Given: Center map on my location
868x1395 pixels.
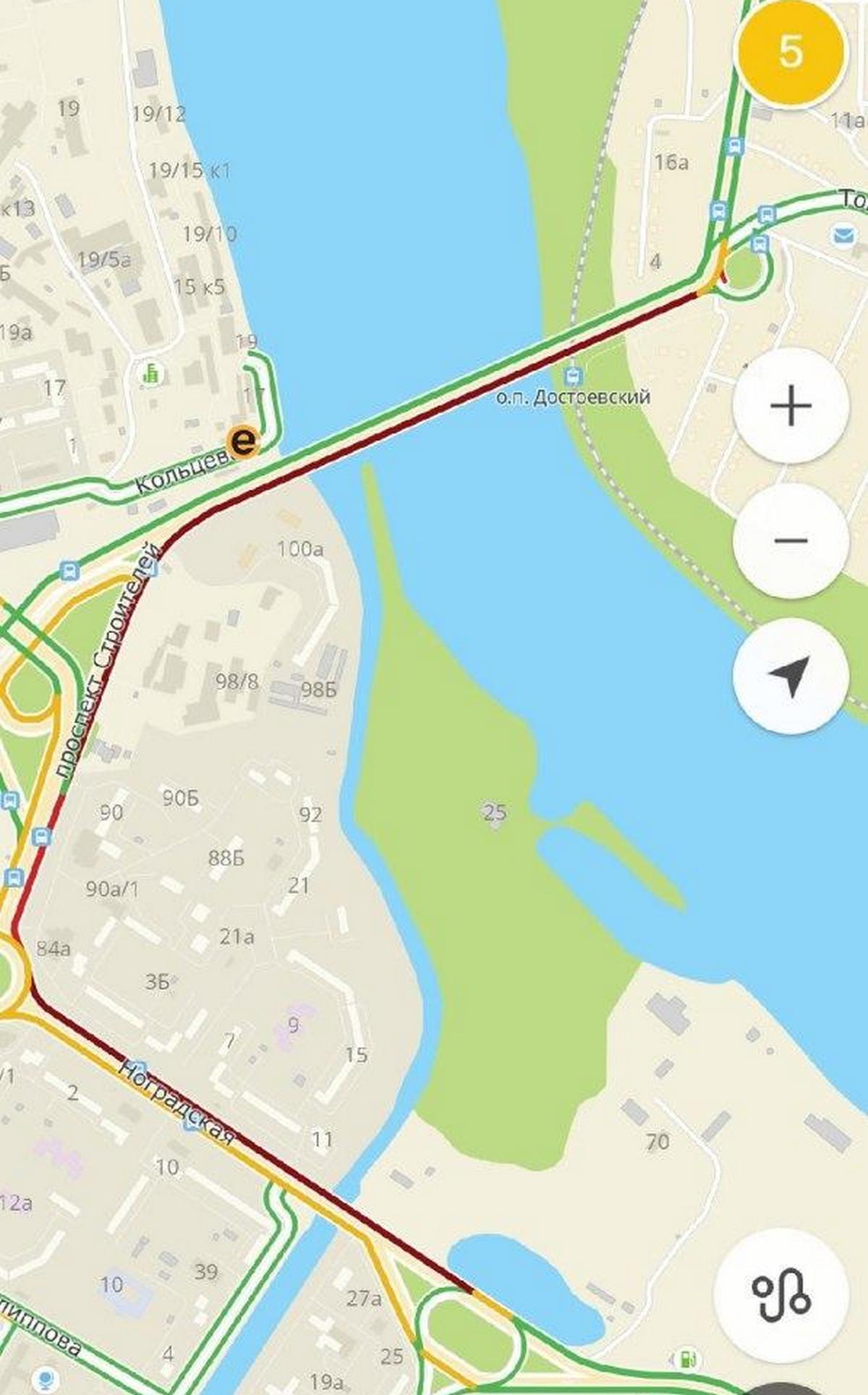Looking at the screenshot, I should [x=790, y=677].
